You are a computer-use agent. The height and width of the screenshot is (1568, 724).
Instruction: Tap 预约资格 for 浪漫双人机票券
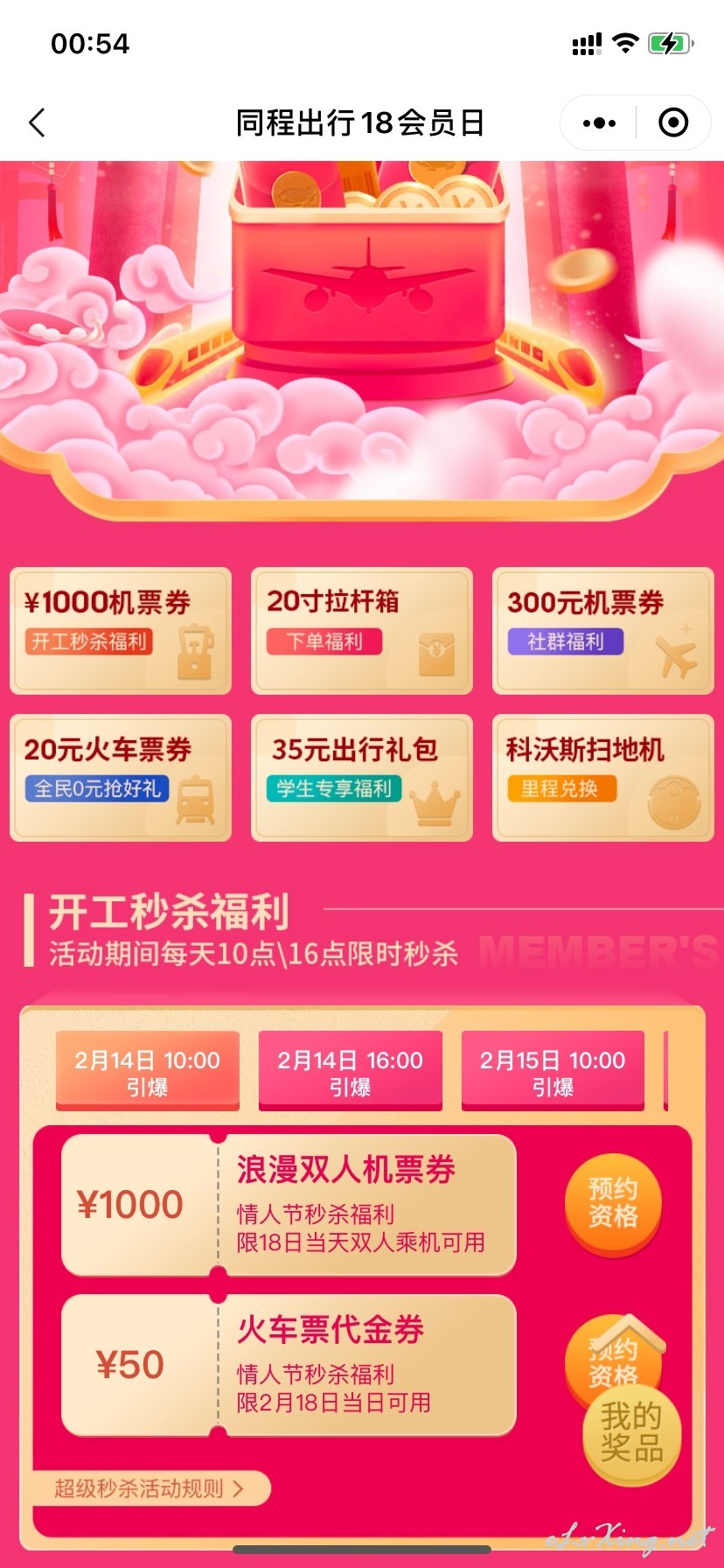tap(613, 1203)
